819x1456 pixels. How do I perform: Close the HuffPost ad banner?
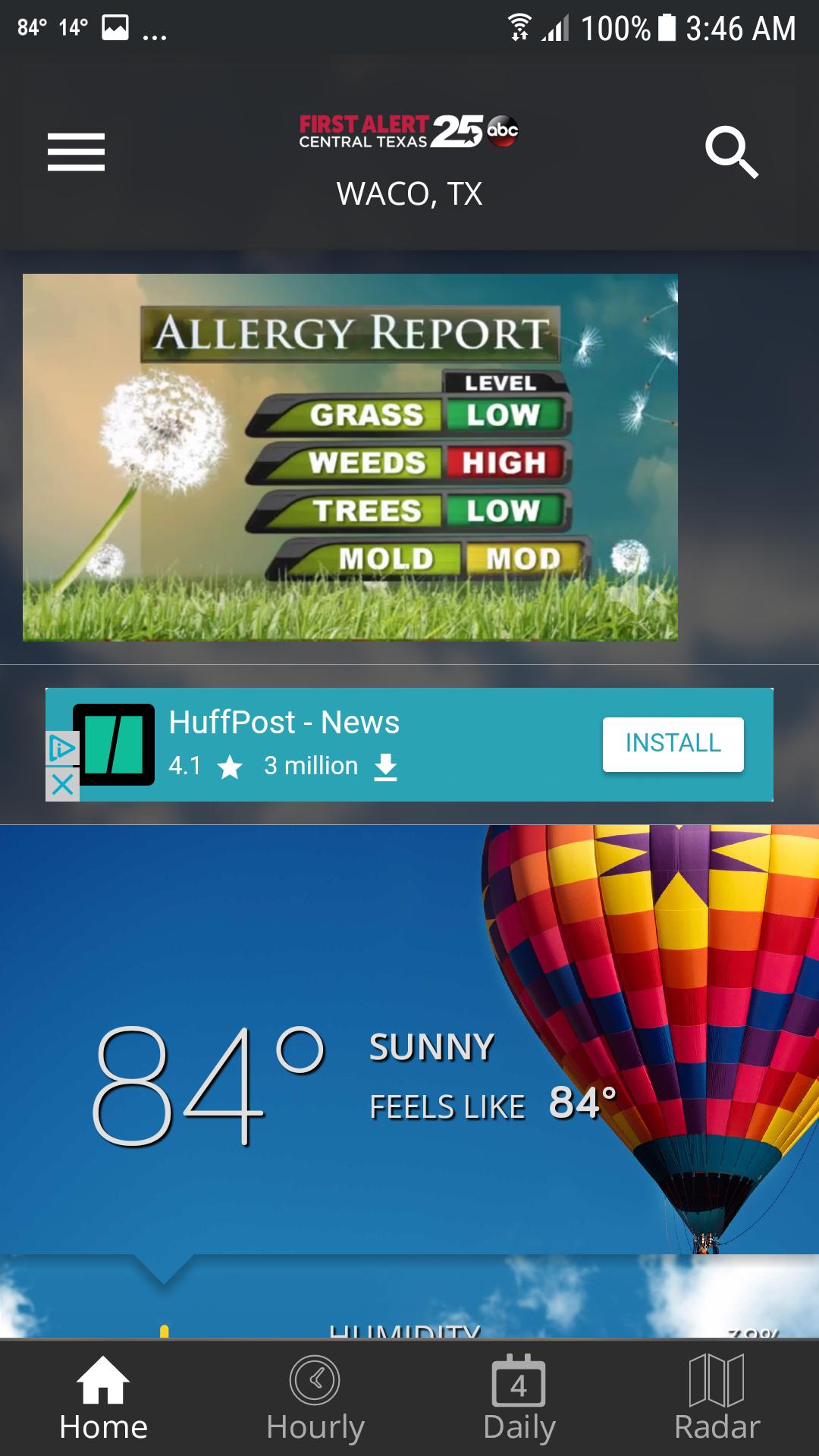coord(62,785)
